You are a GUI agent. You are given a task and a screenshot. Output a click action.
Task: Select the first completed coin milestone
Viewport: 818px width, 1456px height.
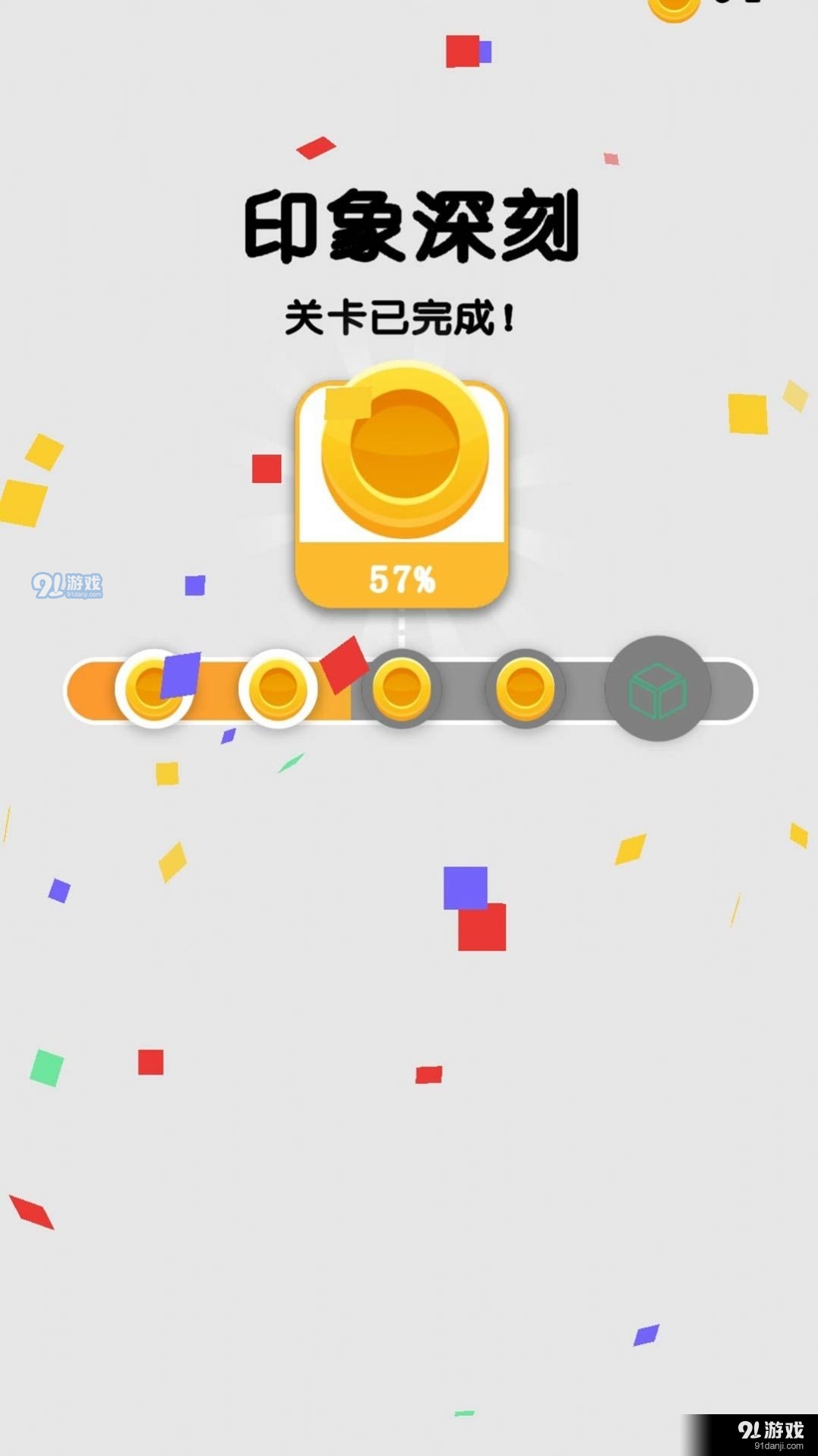click(x=156, y=689)
